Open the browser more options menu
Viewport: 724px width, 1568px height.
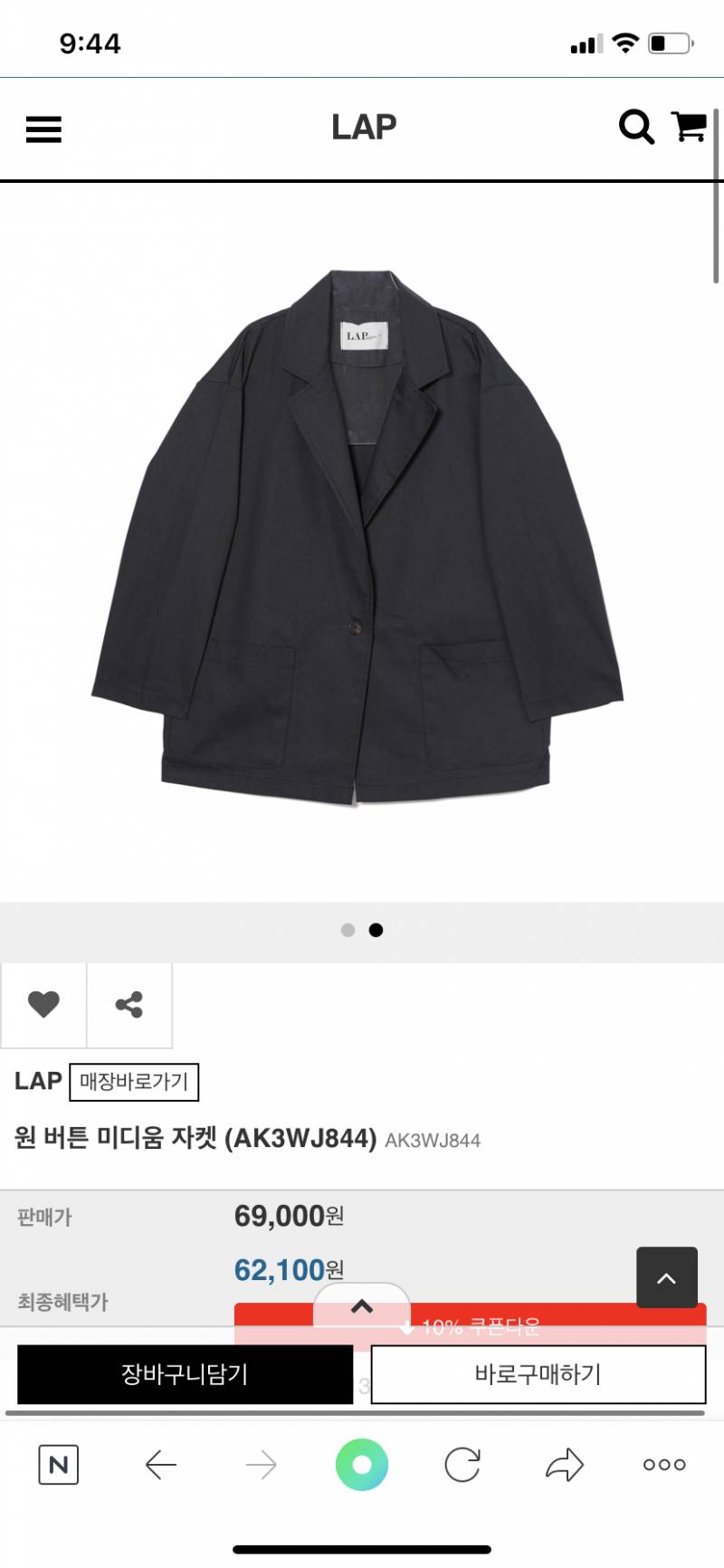point(664,1465)
